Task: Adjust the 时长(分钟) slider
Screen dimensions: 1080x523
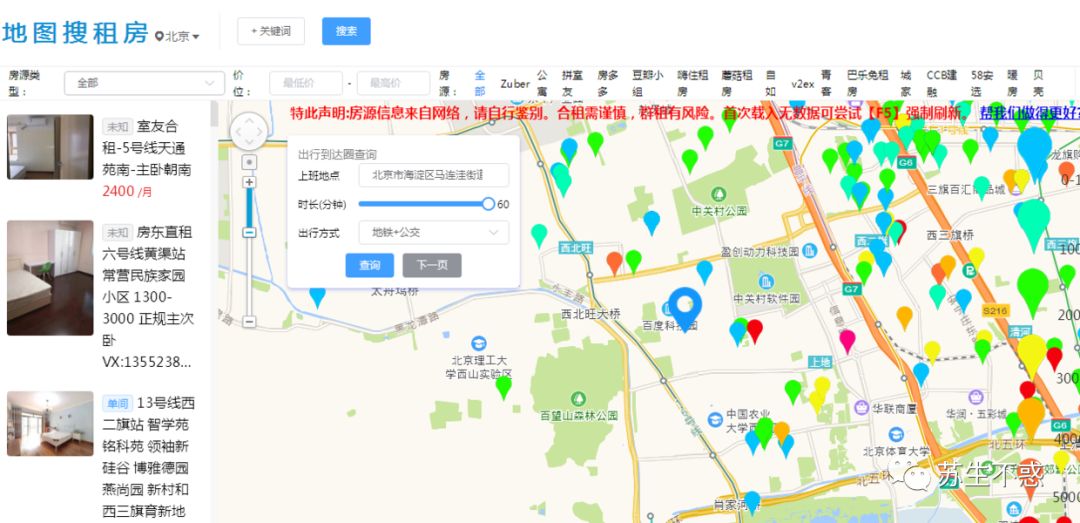Action: click(488, 204)
